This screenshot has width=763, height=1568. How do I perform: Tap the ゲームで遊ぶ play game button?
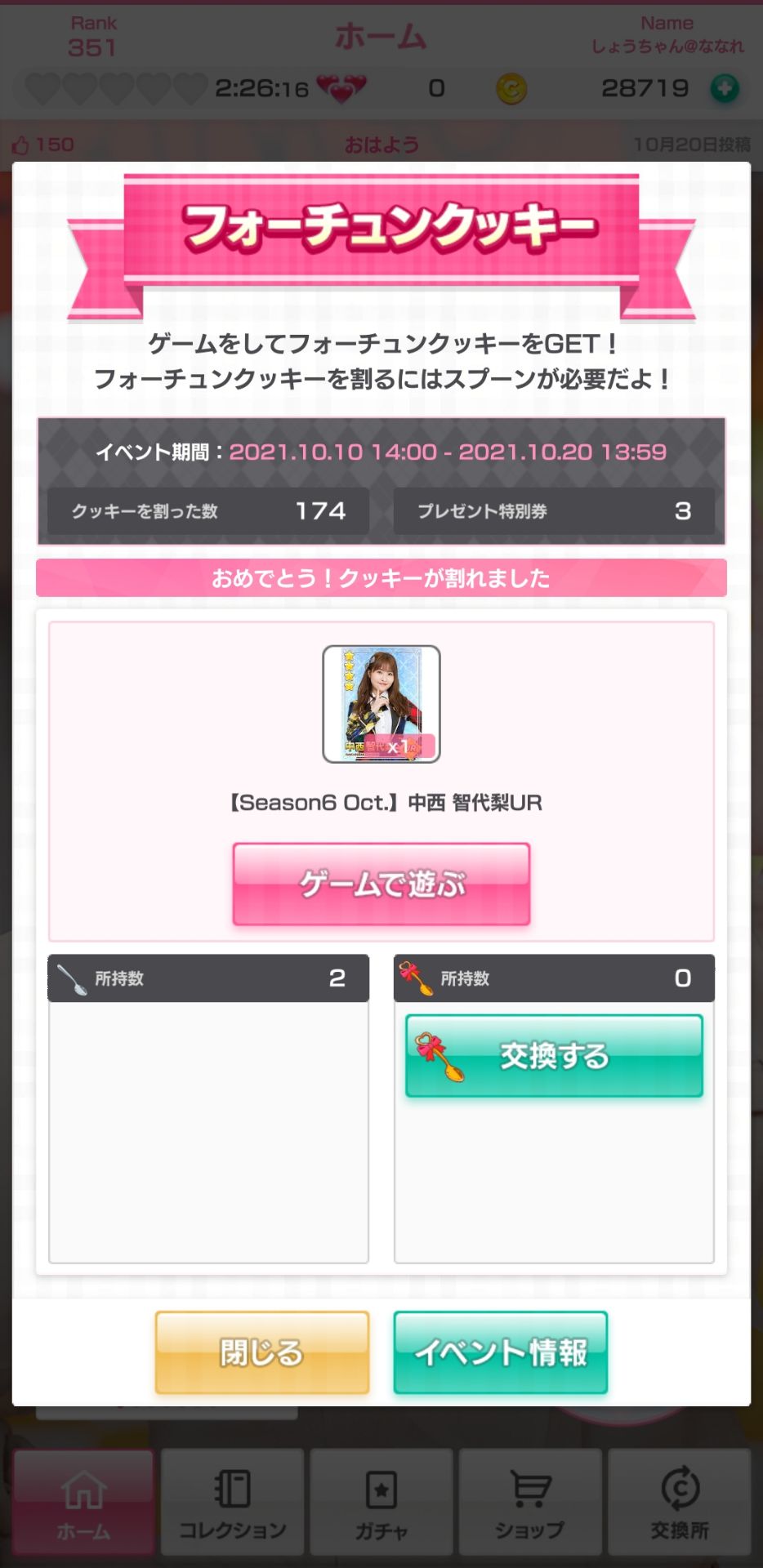(381, 884)
